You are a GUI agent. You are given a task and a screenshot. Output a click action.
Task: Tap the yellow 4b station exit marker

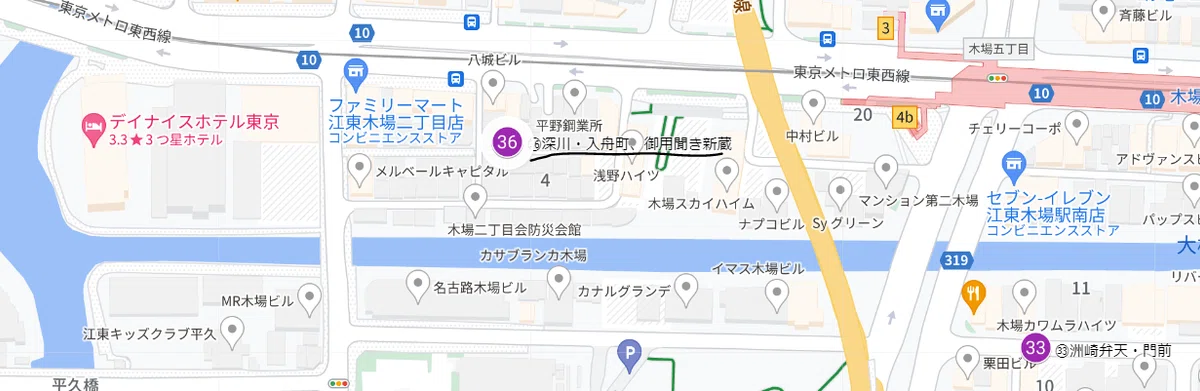905,117
